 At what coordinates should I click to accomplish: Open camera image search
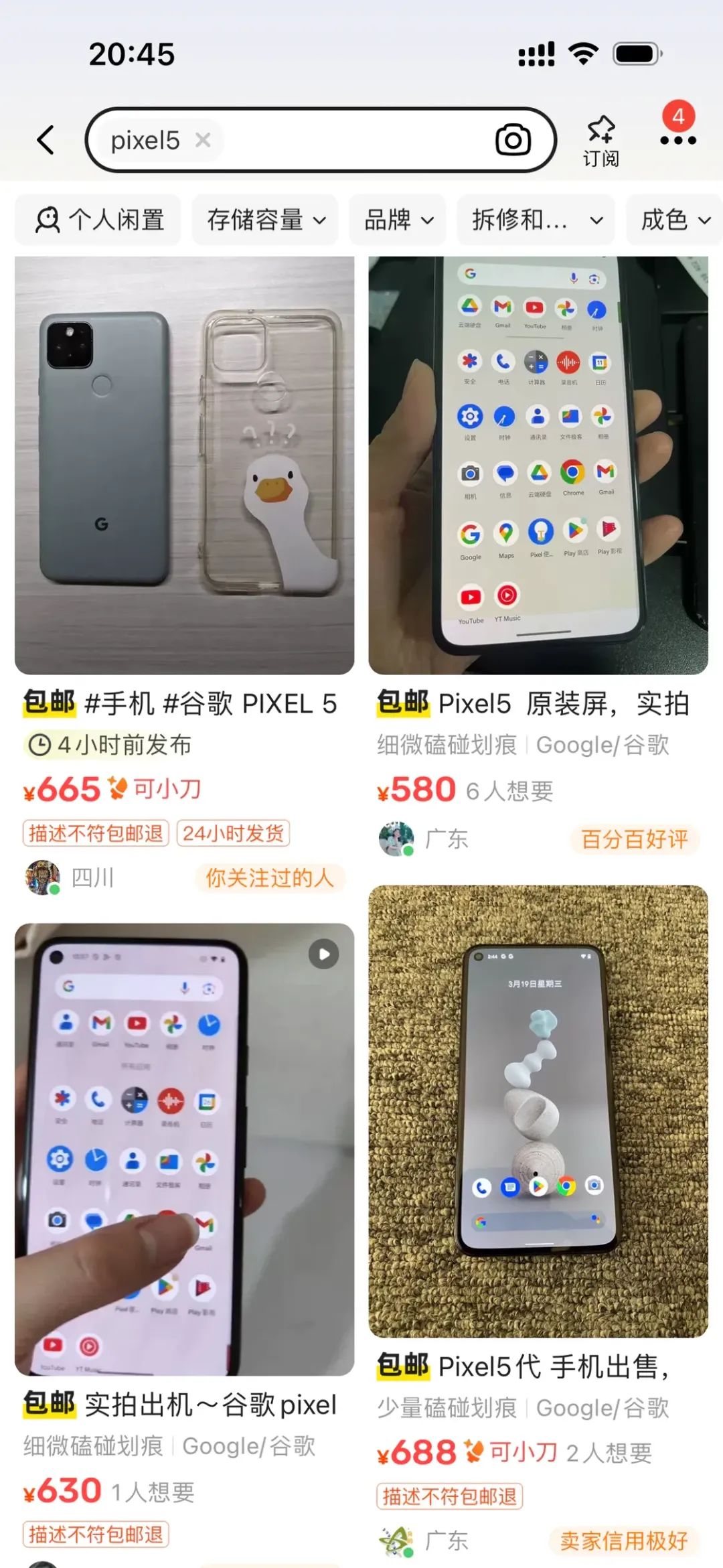[x=513, y=140]
